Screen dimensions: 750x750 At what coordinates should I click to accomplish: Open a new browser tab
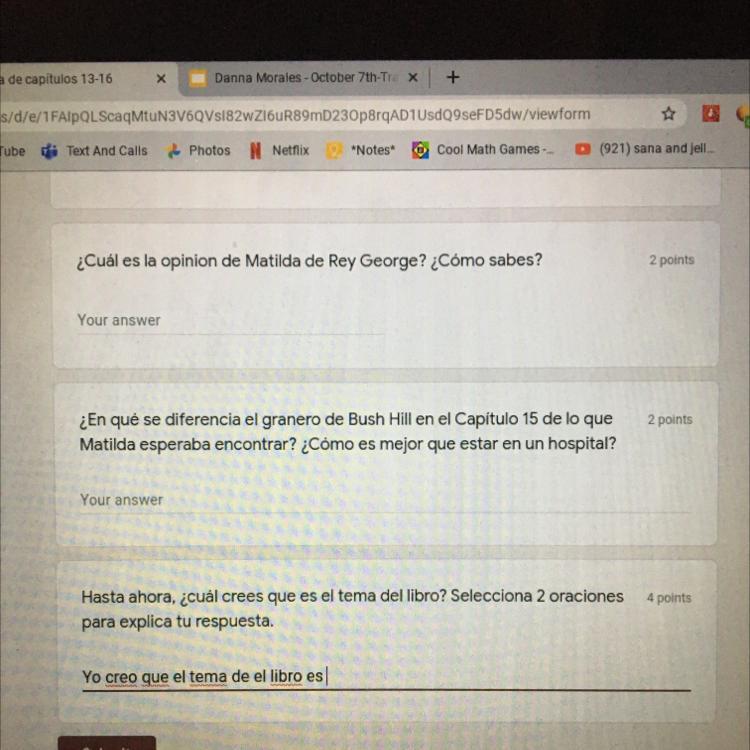tap(453, 77)
